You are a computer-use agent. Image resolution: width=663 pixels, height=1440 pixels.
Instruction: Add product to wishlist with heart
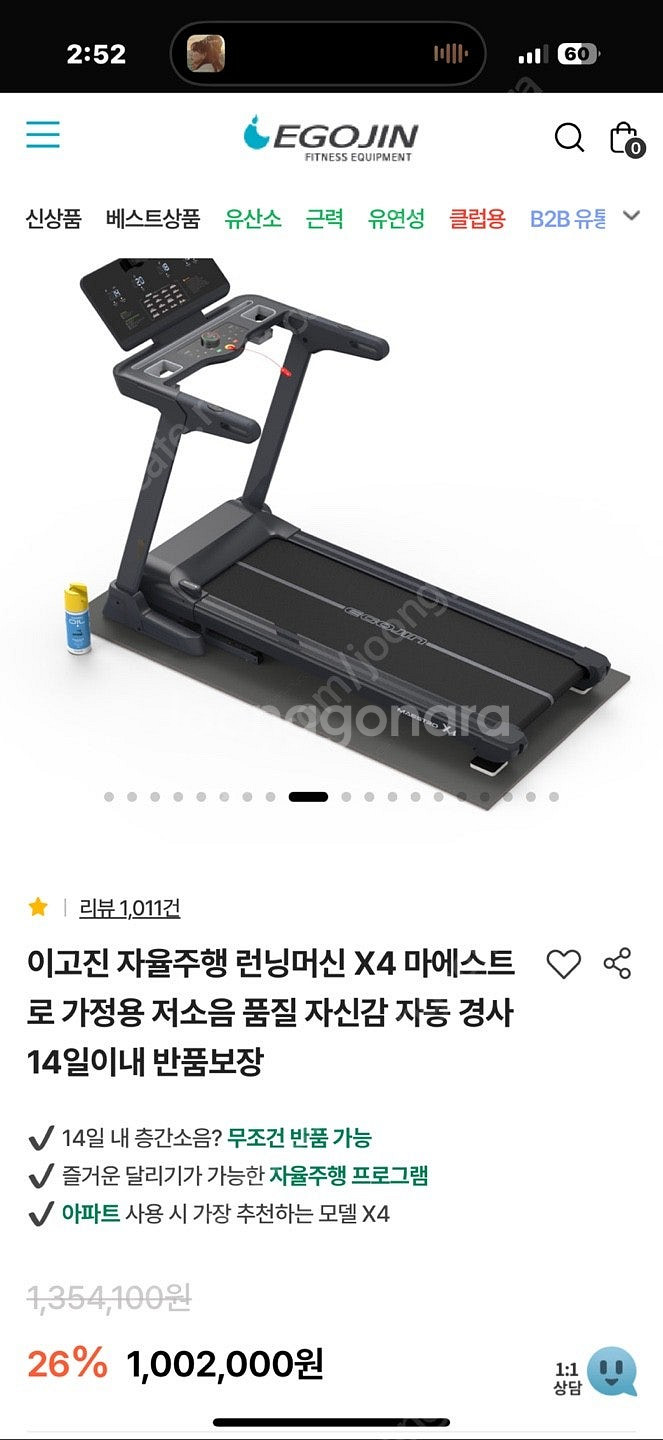click(563, 964)
